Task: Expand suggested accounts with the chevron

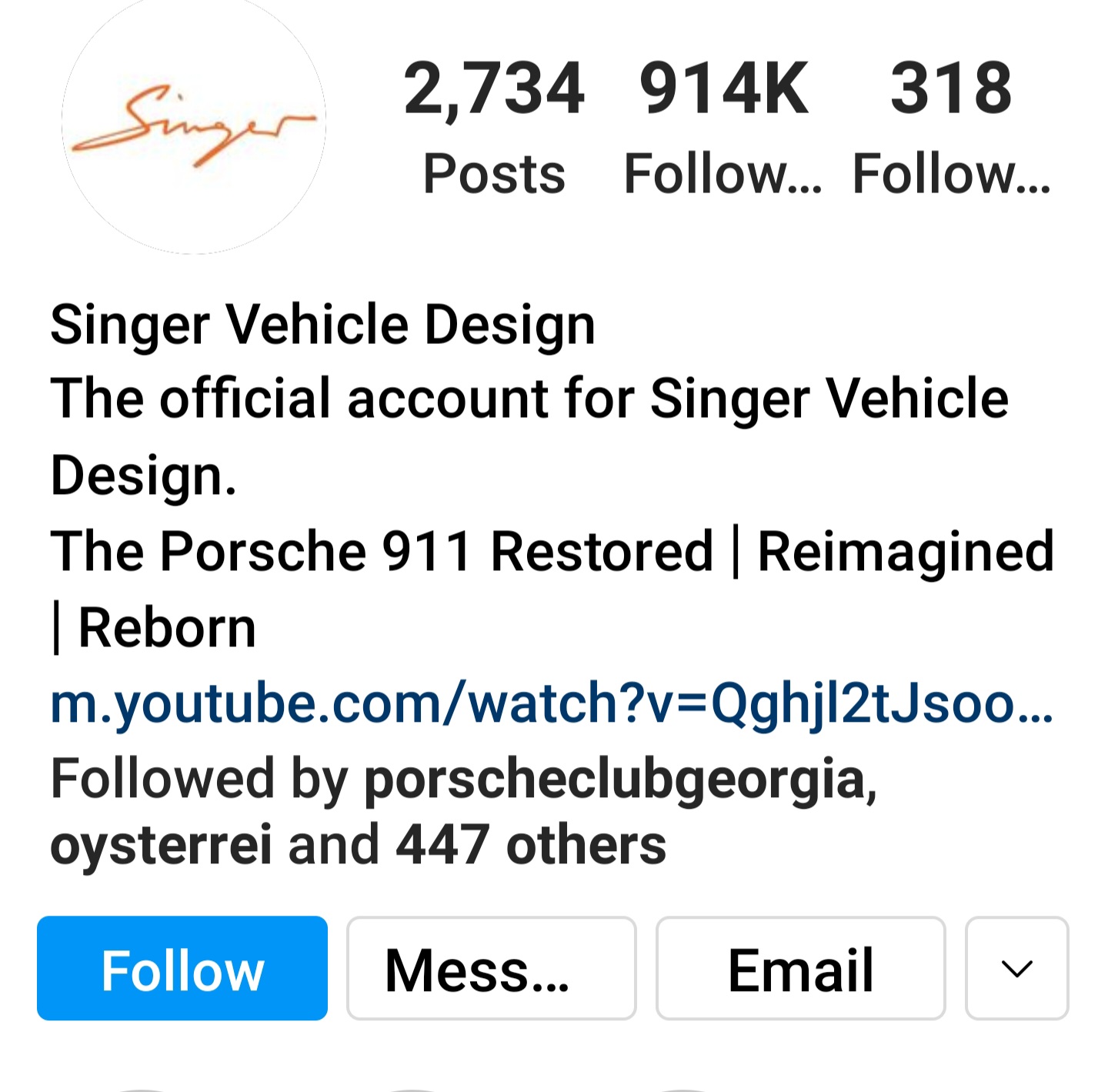Action: [1016, 968]
